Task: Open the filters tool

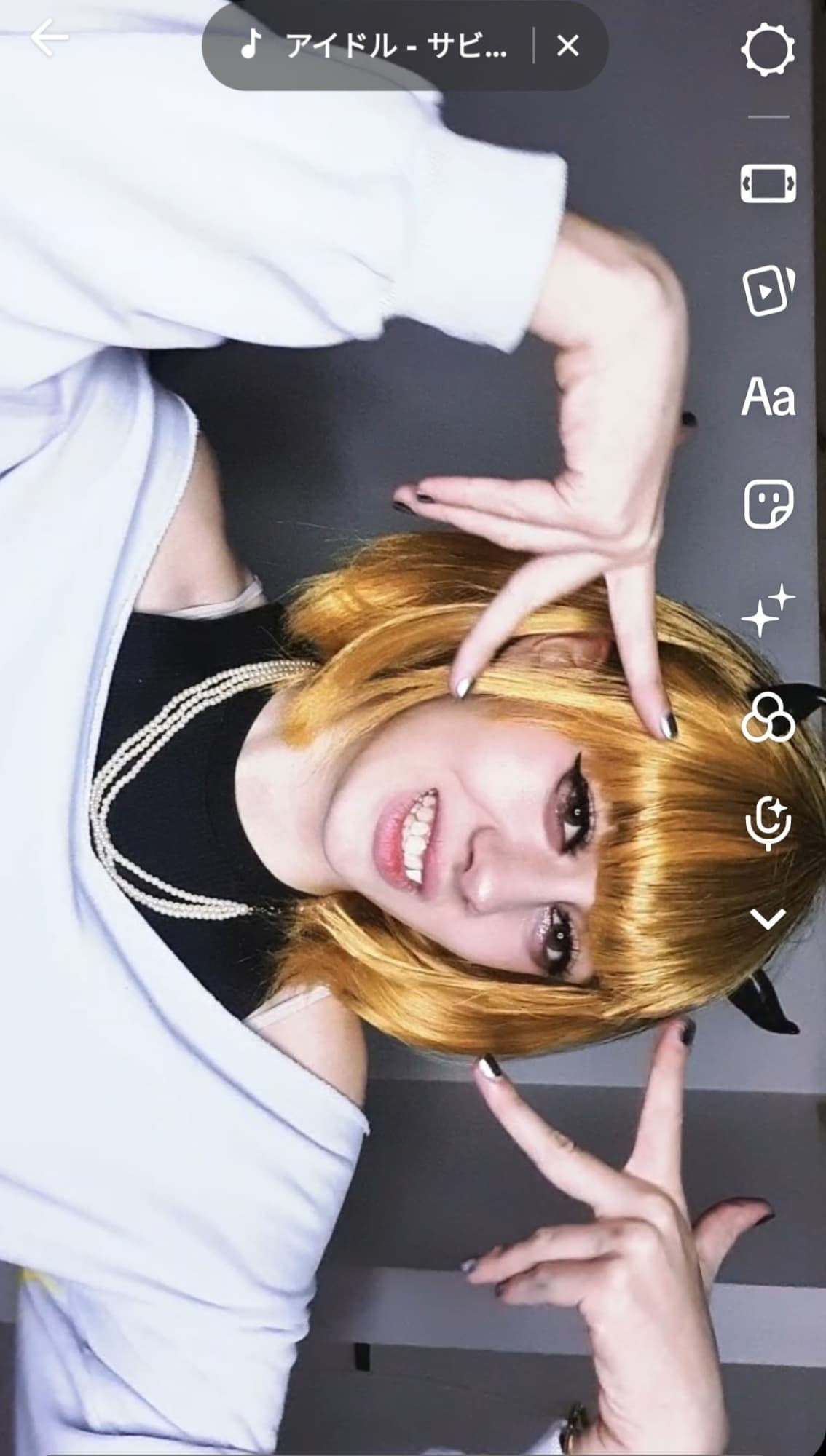Action: click(x=768, y=717)
